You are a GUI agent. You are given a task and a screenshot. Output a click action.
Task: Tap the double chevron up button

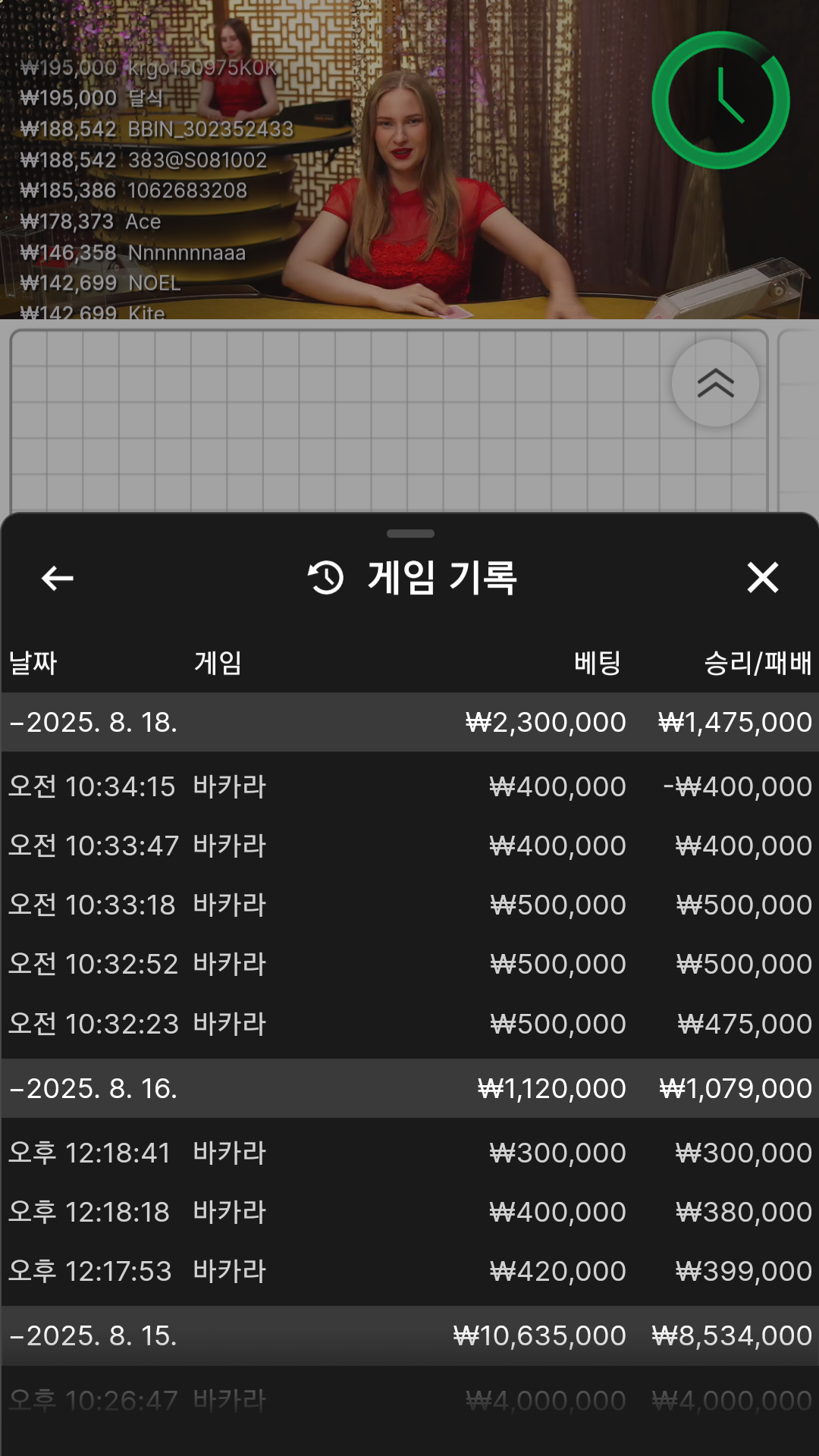click(x=715, y=383)
